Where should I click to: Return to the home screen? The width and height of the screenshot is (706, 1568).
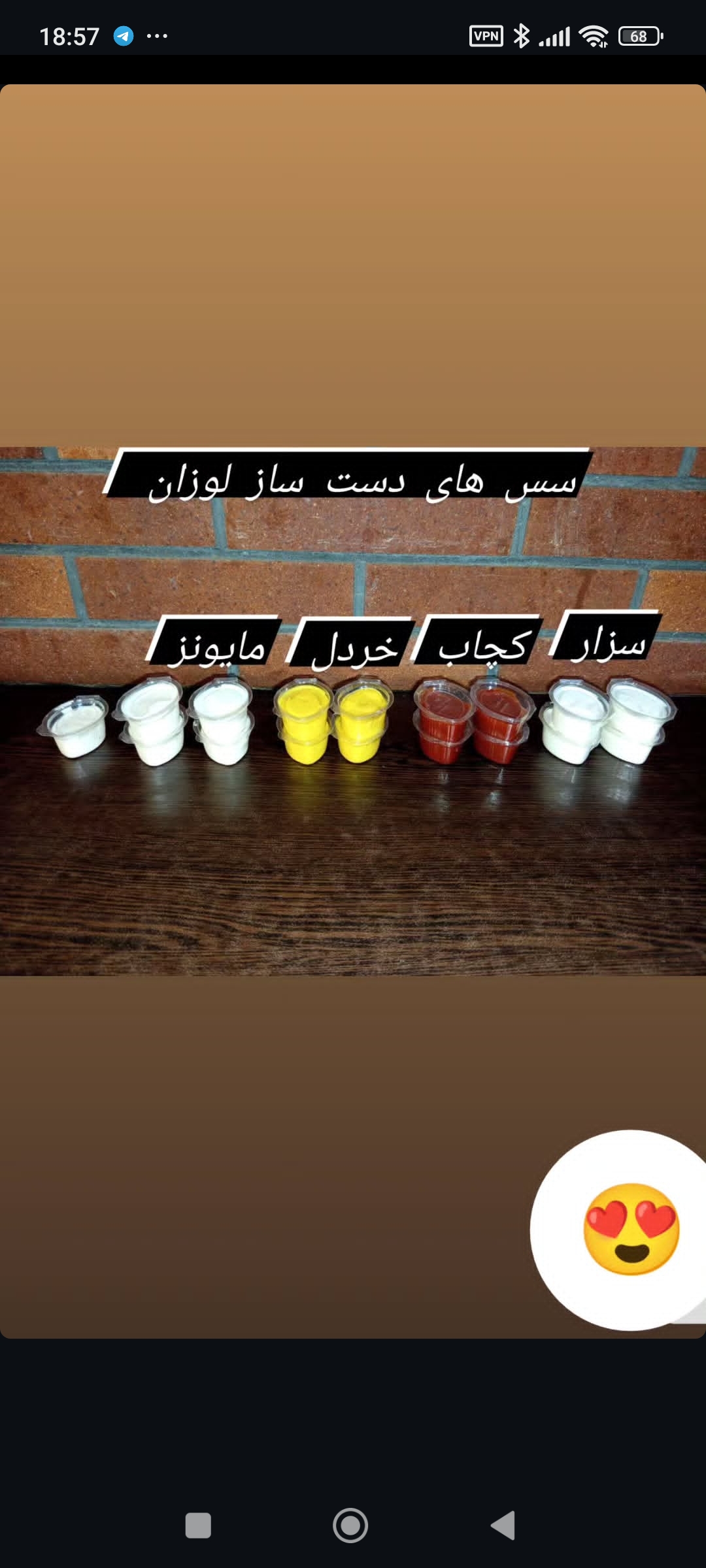[x=350, y=1526]
